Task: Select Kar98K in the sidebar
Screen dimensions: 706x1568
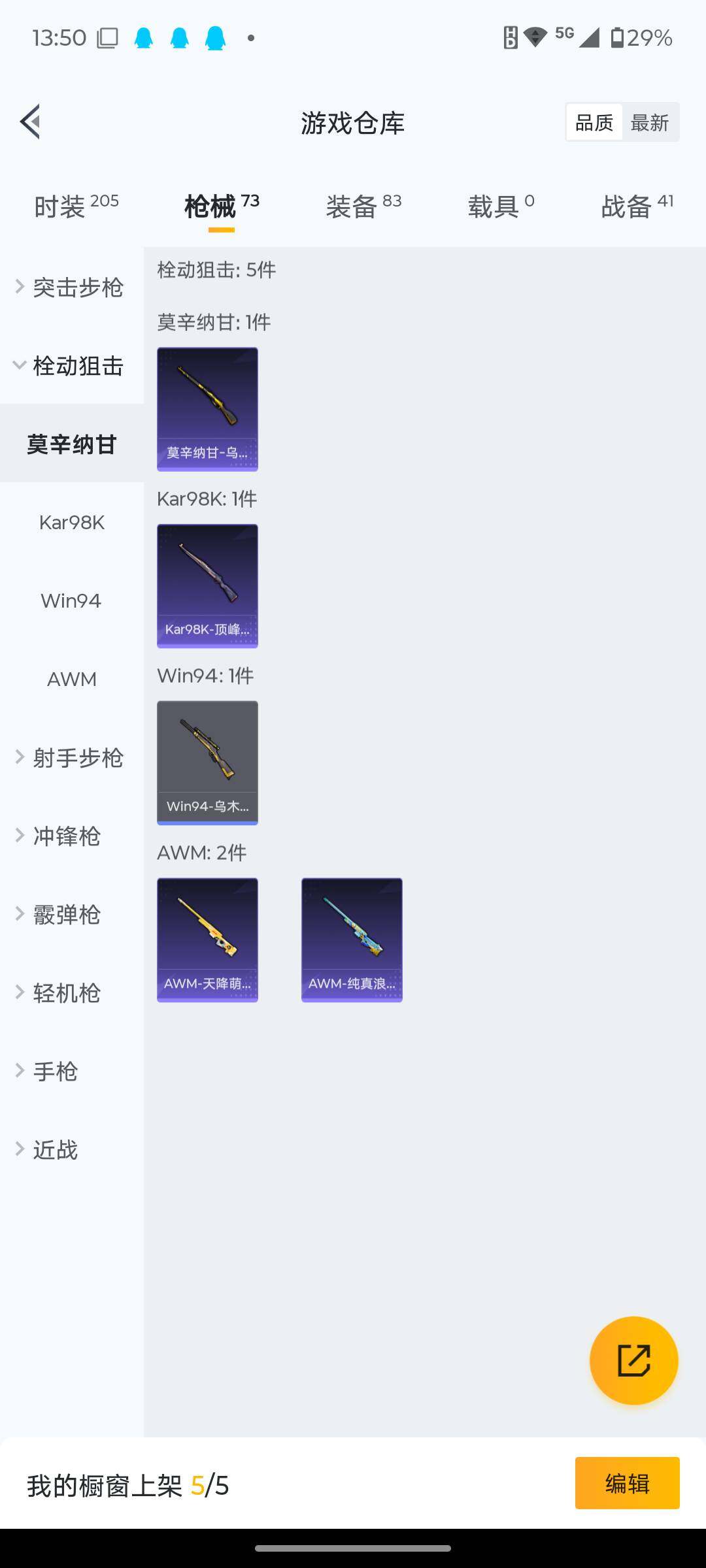Action: (72, 522)
